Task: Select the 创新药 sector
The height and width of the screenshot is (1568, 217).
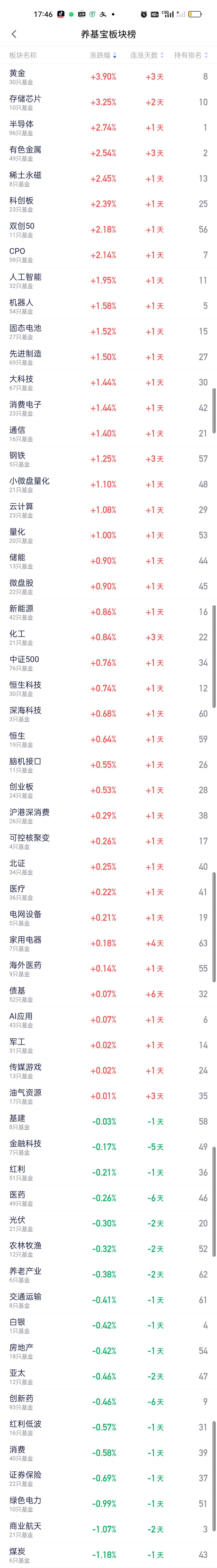Action: 108,1402
